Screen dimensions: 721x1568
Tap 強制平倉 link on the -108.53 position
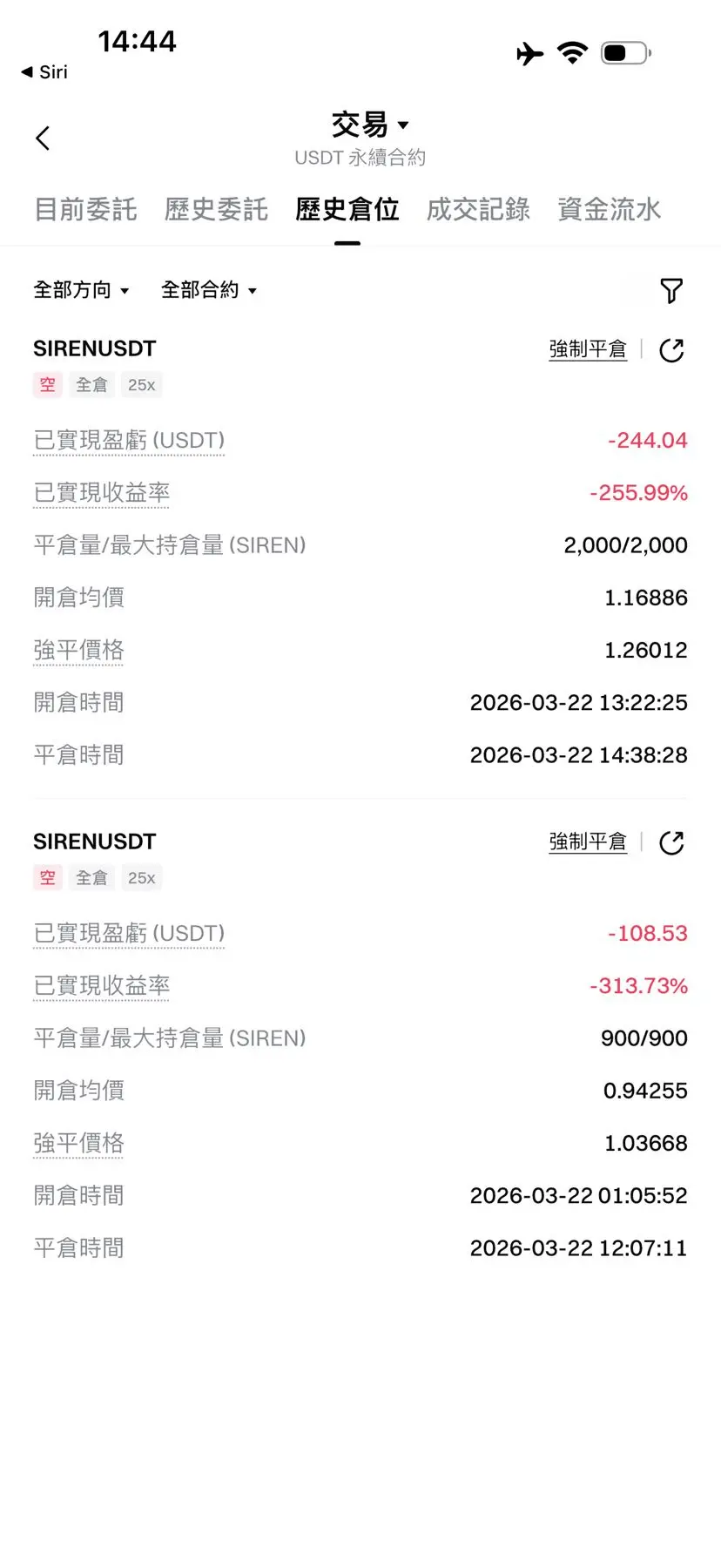(x=588, y=842)
